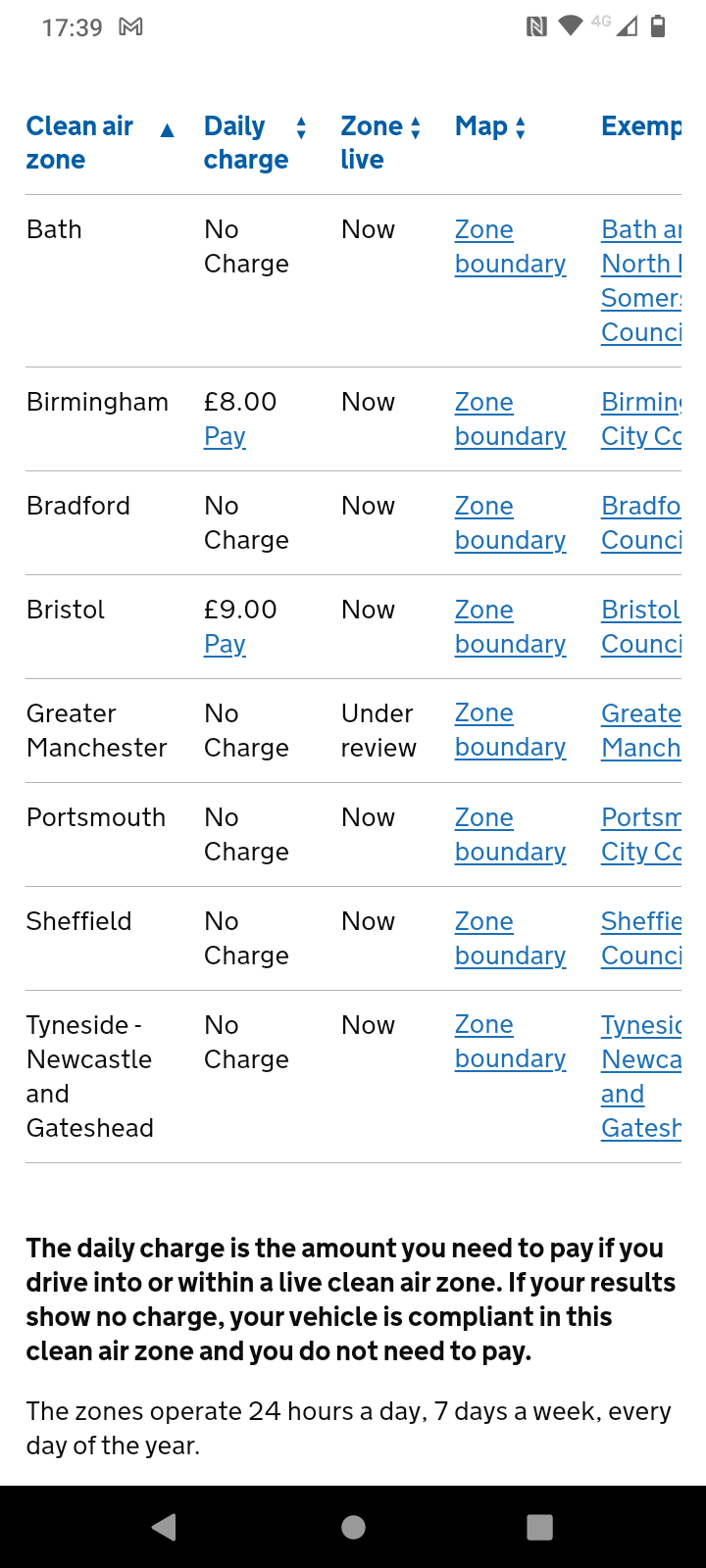Open Portsmouth's Zone boundary map
706x1568 pixels.
tap(510, 835)
